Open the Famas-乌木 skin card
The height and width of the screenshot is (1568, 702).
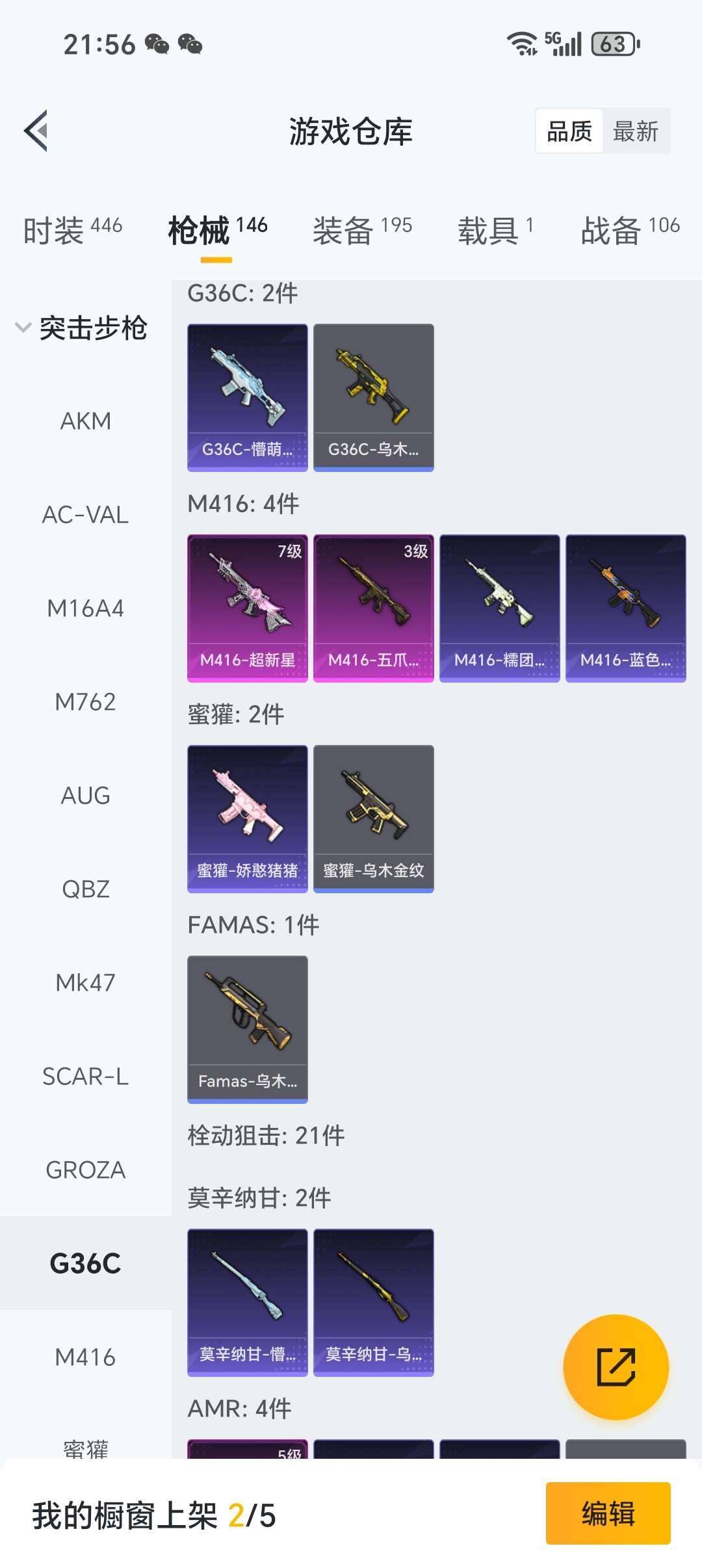click(x=247, y=1029)
